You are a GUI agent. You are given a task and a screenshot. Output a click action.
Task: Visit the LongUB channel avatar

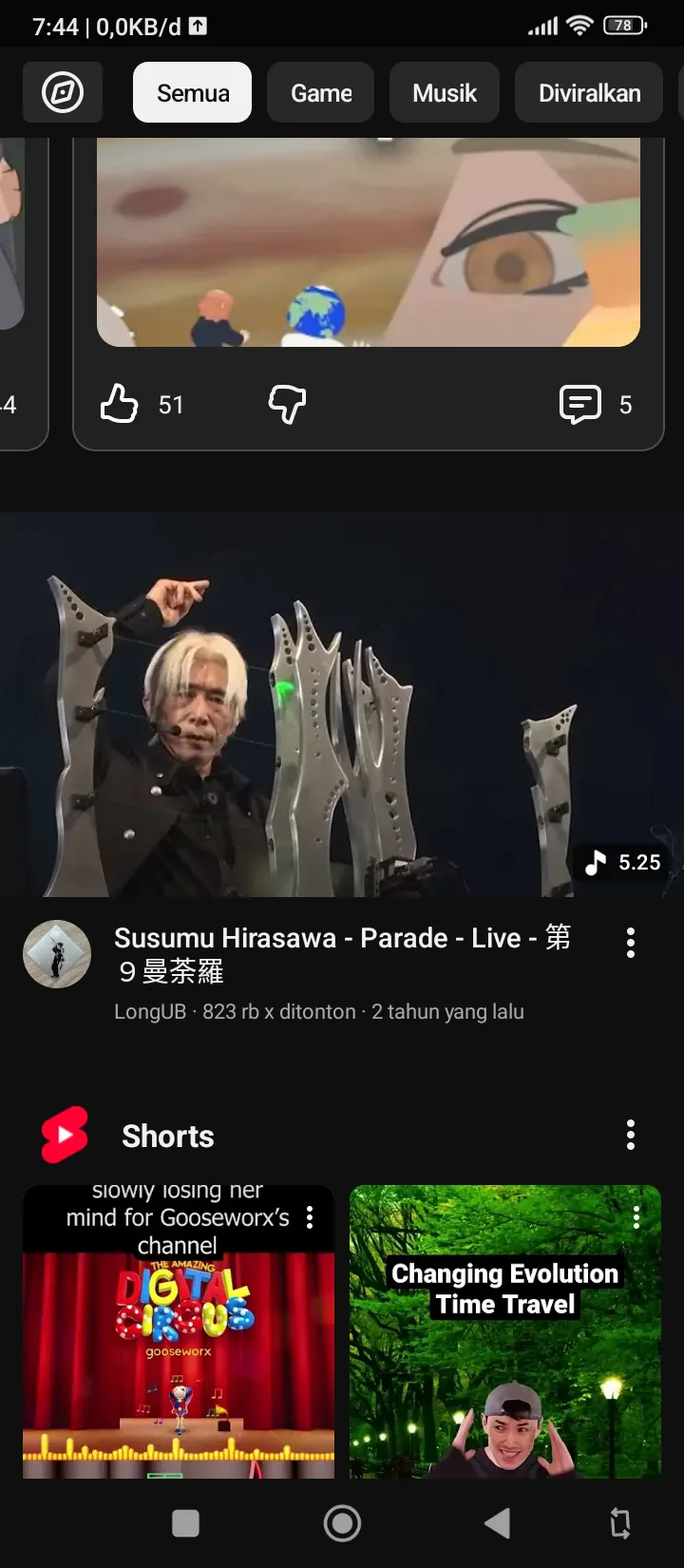click(57, 954)
